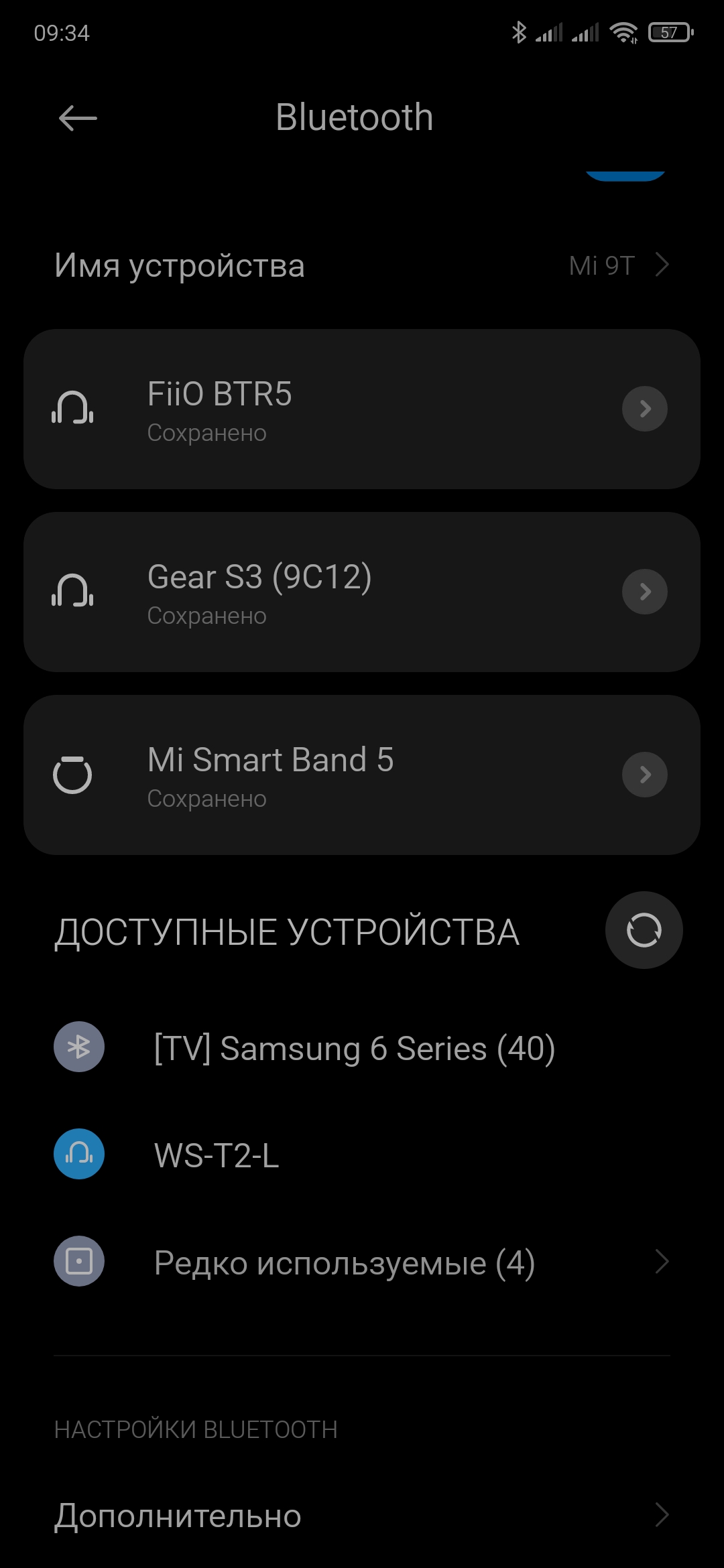Refresh the available devices list
Image resolution: width=724 pixels, height=1568 pixels.
644,930
